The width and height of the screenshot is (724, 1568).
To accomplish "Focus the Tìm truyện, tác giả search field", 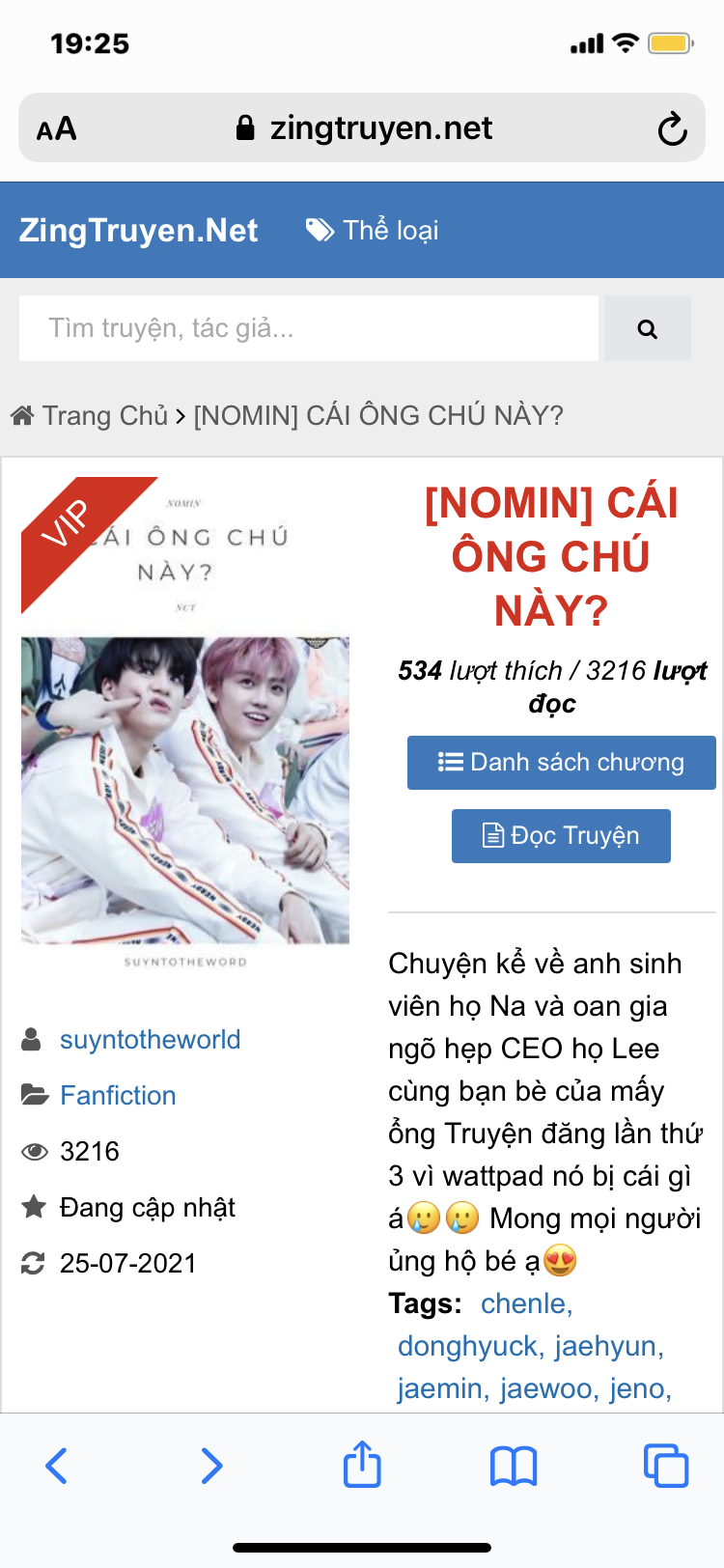I will tap(309, 328).
